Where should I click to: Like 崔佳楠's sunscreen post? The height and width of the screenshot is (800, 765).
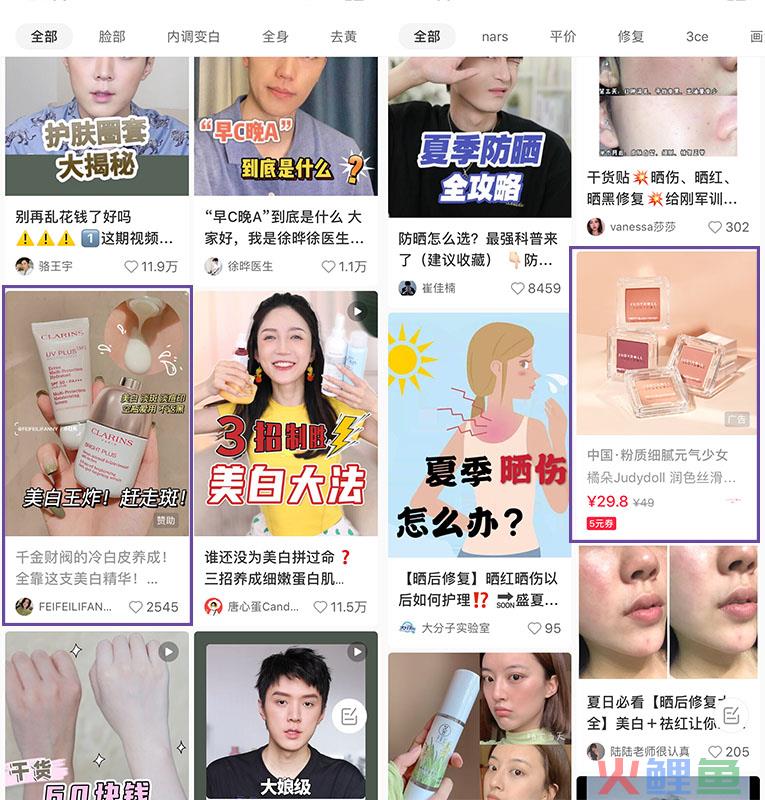point(518,288)
